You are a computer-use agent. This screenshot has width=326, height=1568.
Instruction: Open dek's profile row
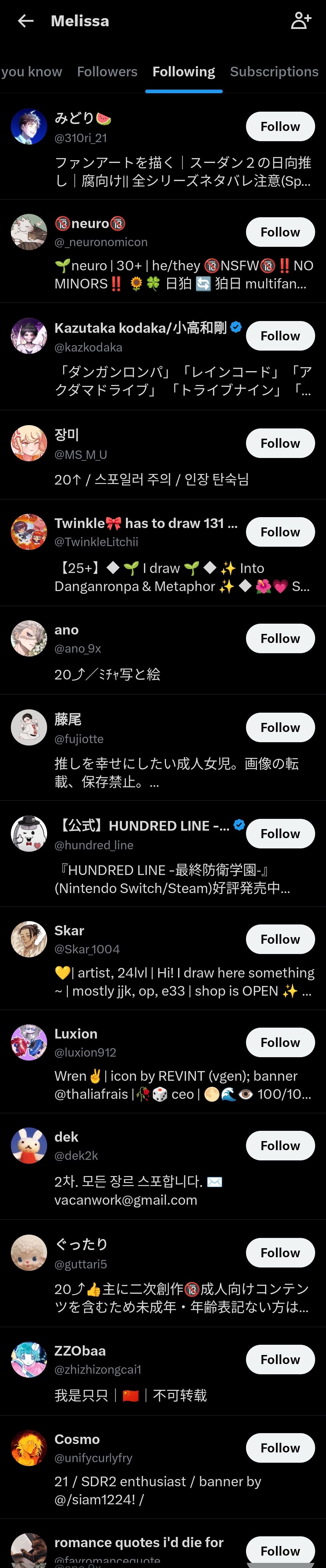(163, 1167)
